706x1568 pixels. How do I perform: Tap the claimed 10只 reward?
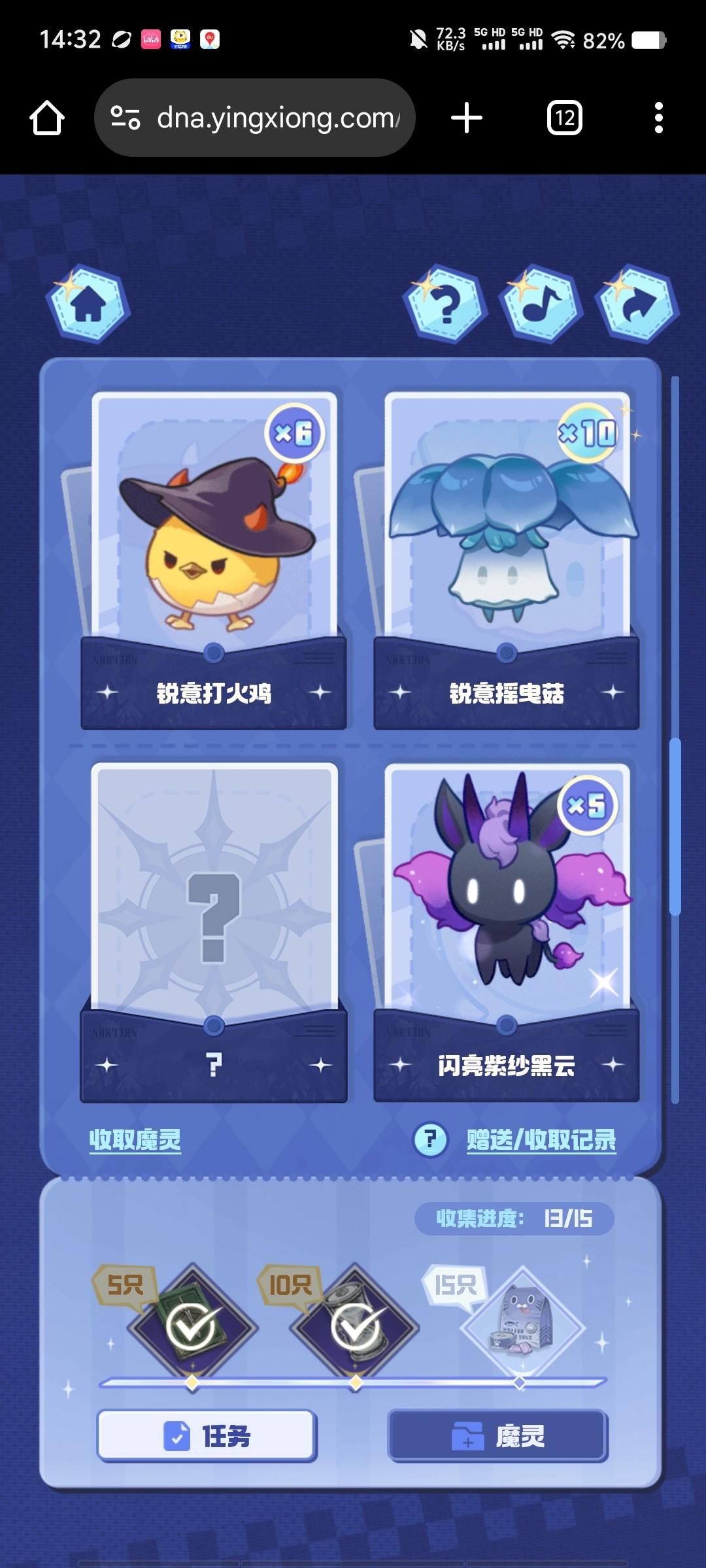[356, 1328]
